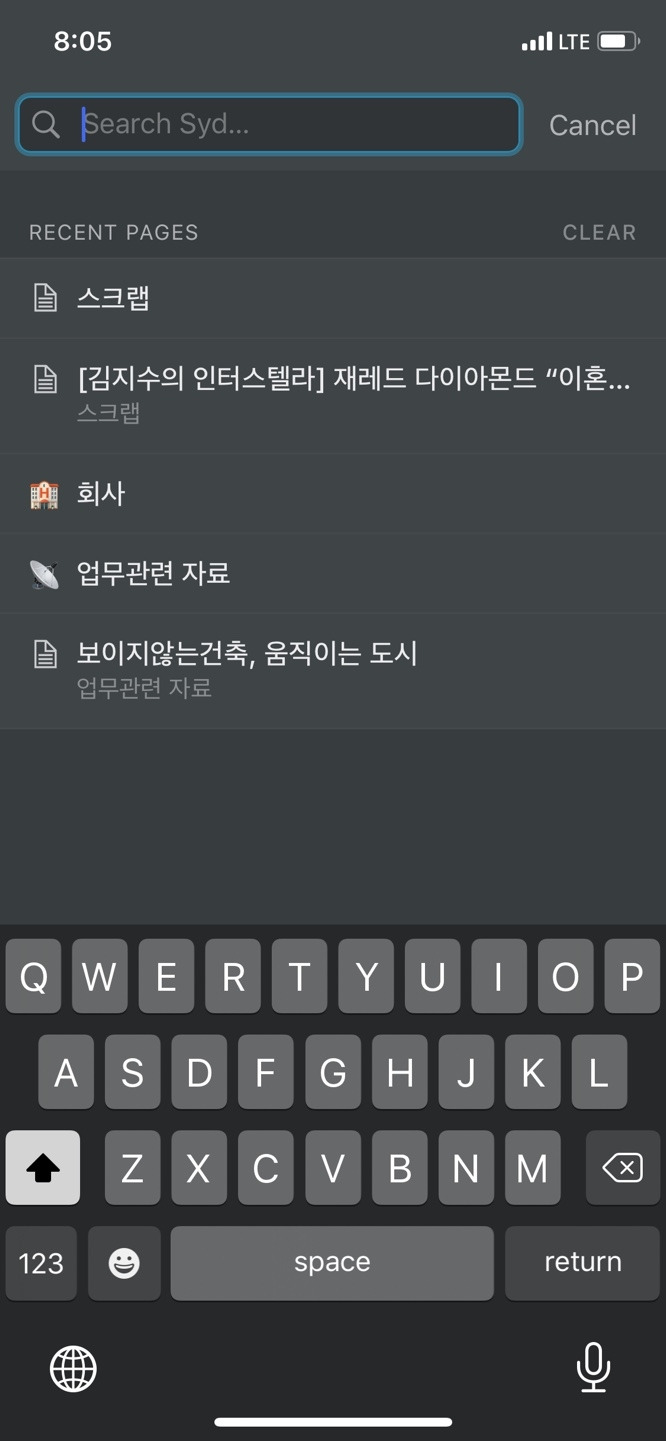Image resolution: width=666 pixels, height=1441 pixels.
Task: Start dictation with microphone icon
Action: (x=593, y=1367)
